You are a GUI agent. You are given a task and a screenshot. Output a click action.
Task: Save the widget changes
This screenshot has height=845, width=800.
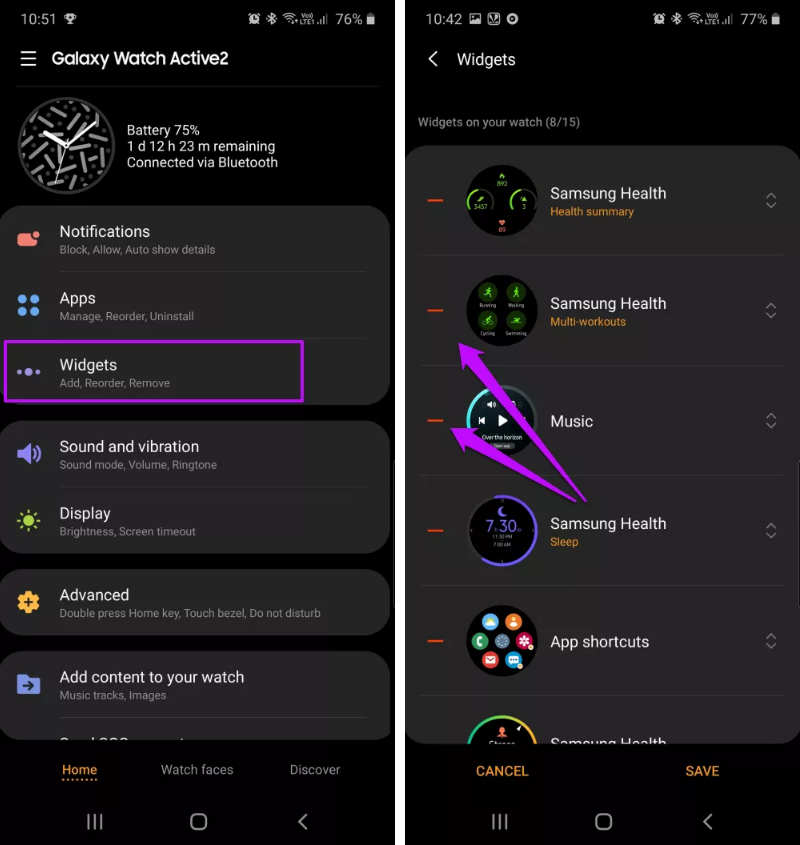[702, 771]
